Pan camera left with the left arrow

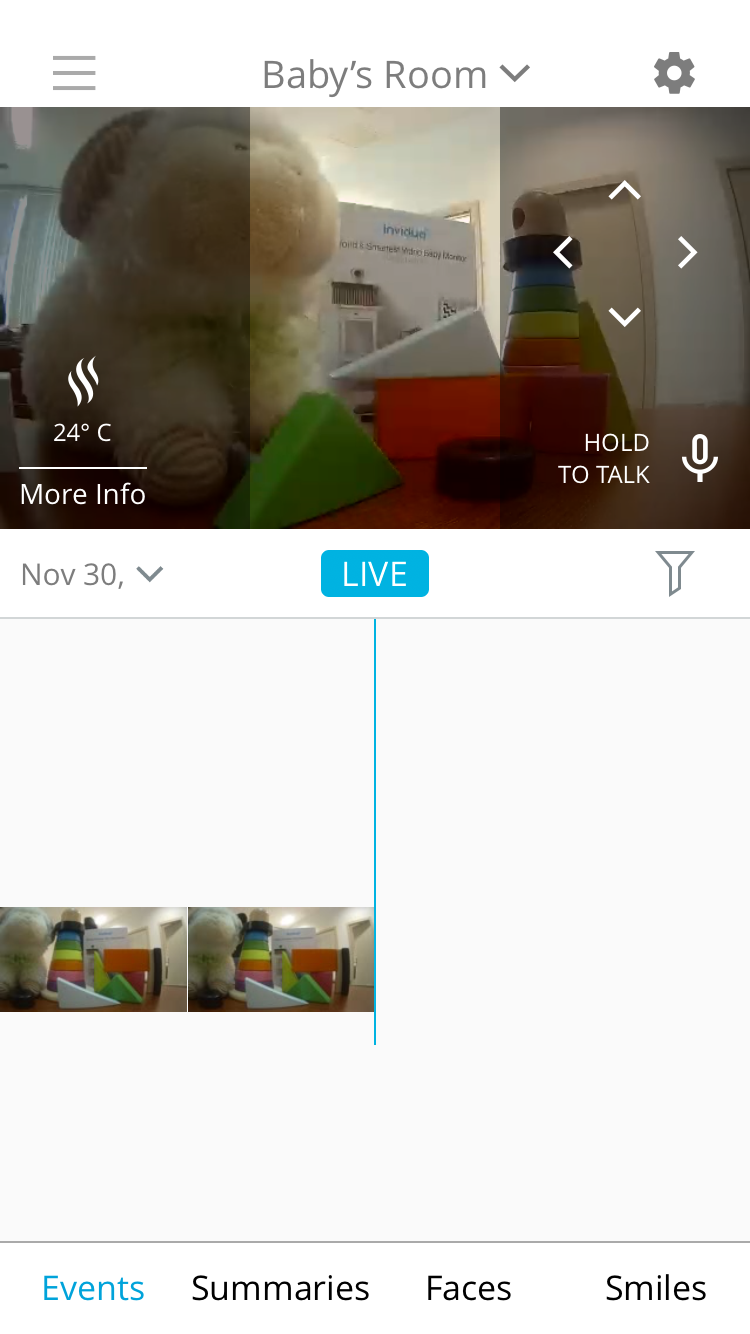pyautogui.click(x=563, y=253)
